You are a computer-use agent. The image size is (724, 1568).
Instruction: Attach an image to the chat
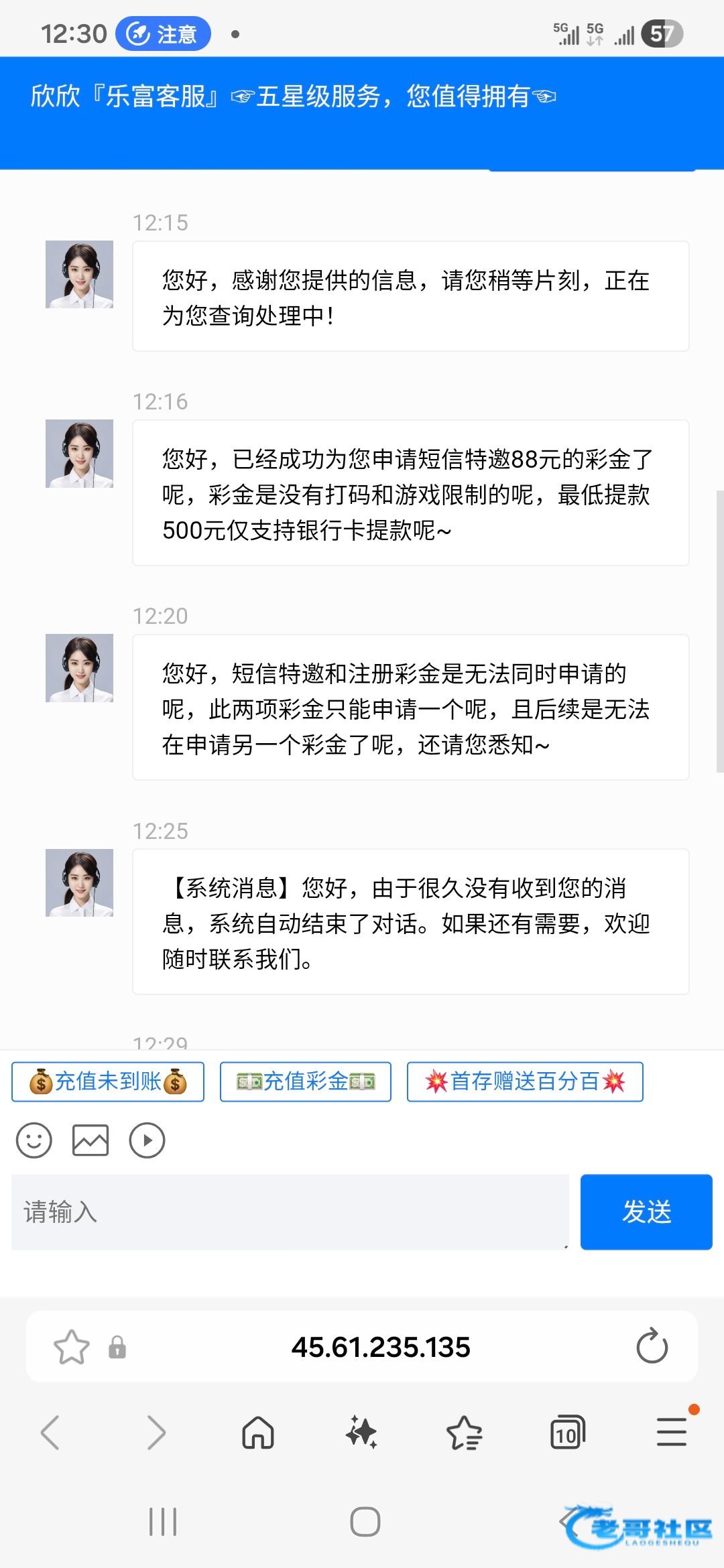[90, 1140]
